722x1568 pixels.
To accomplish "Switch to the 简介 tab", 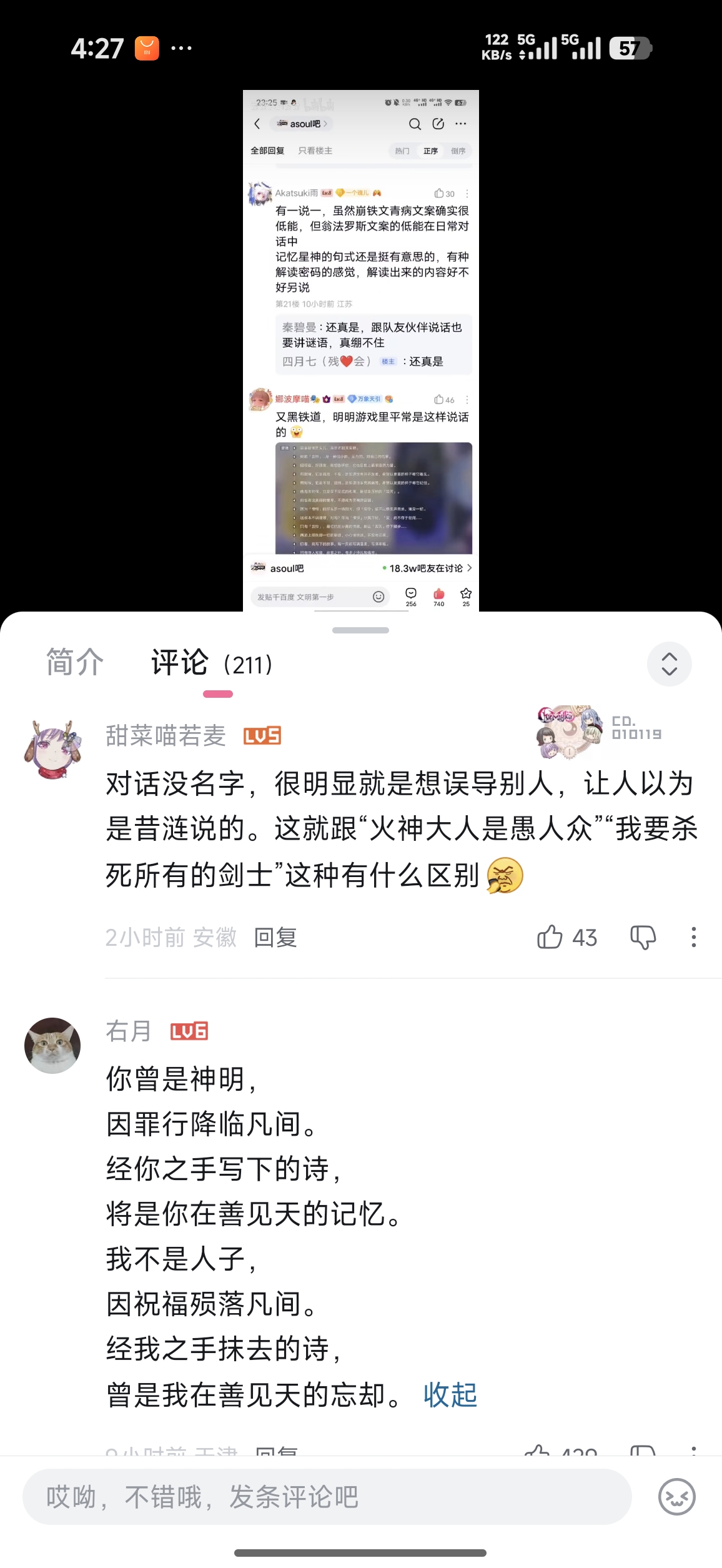I will 75,663.
